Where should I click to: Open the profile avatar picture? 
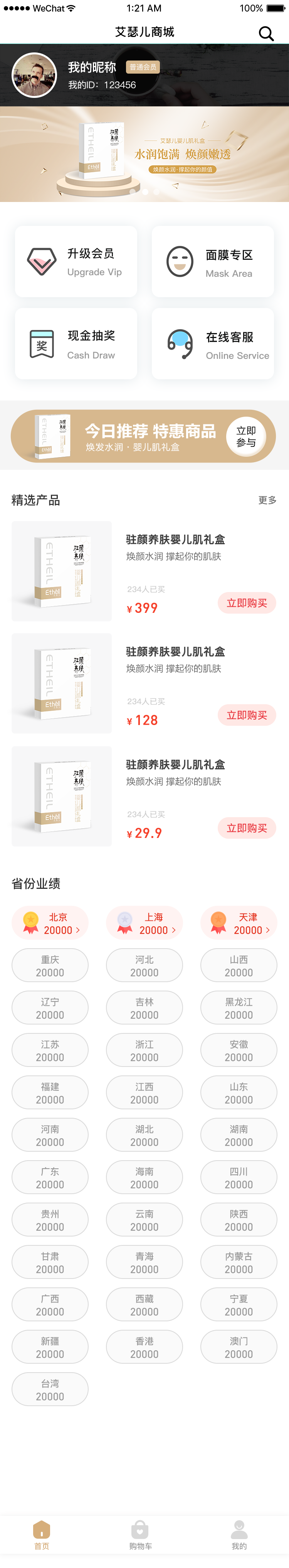[35, 76]
